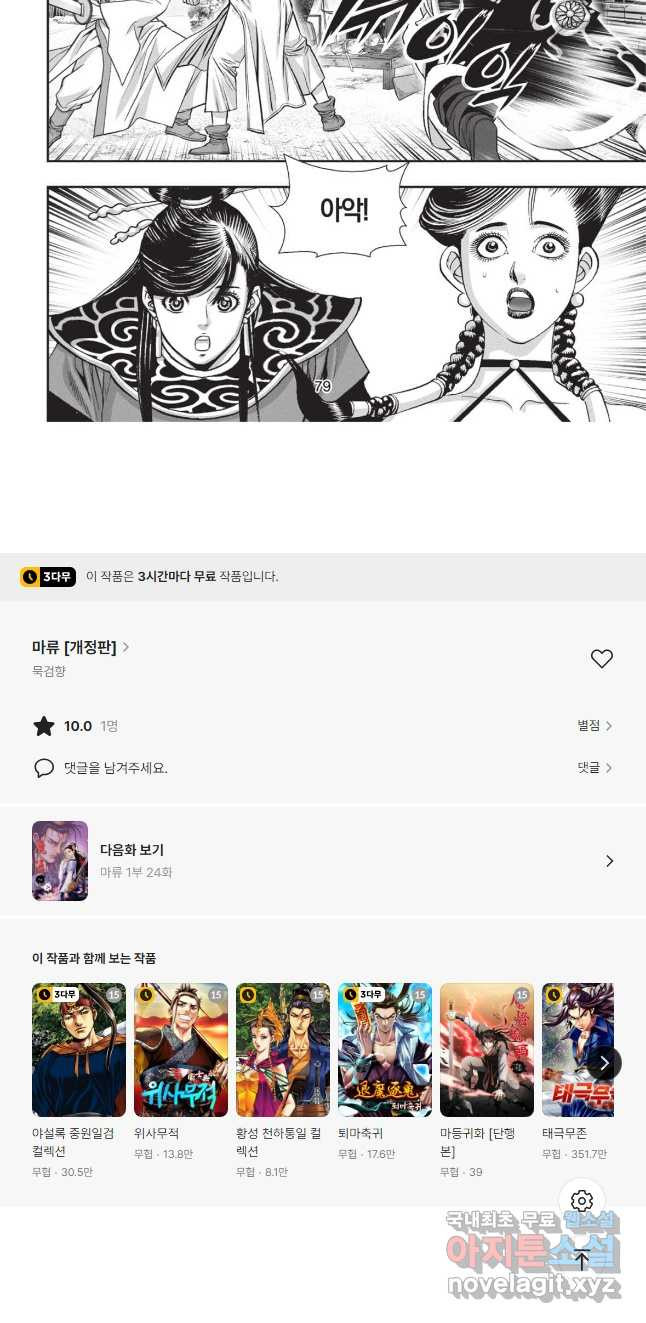Open 마등귀화 [단행본] comic

point(487,1050)
